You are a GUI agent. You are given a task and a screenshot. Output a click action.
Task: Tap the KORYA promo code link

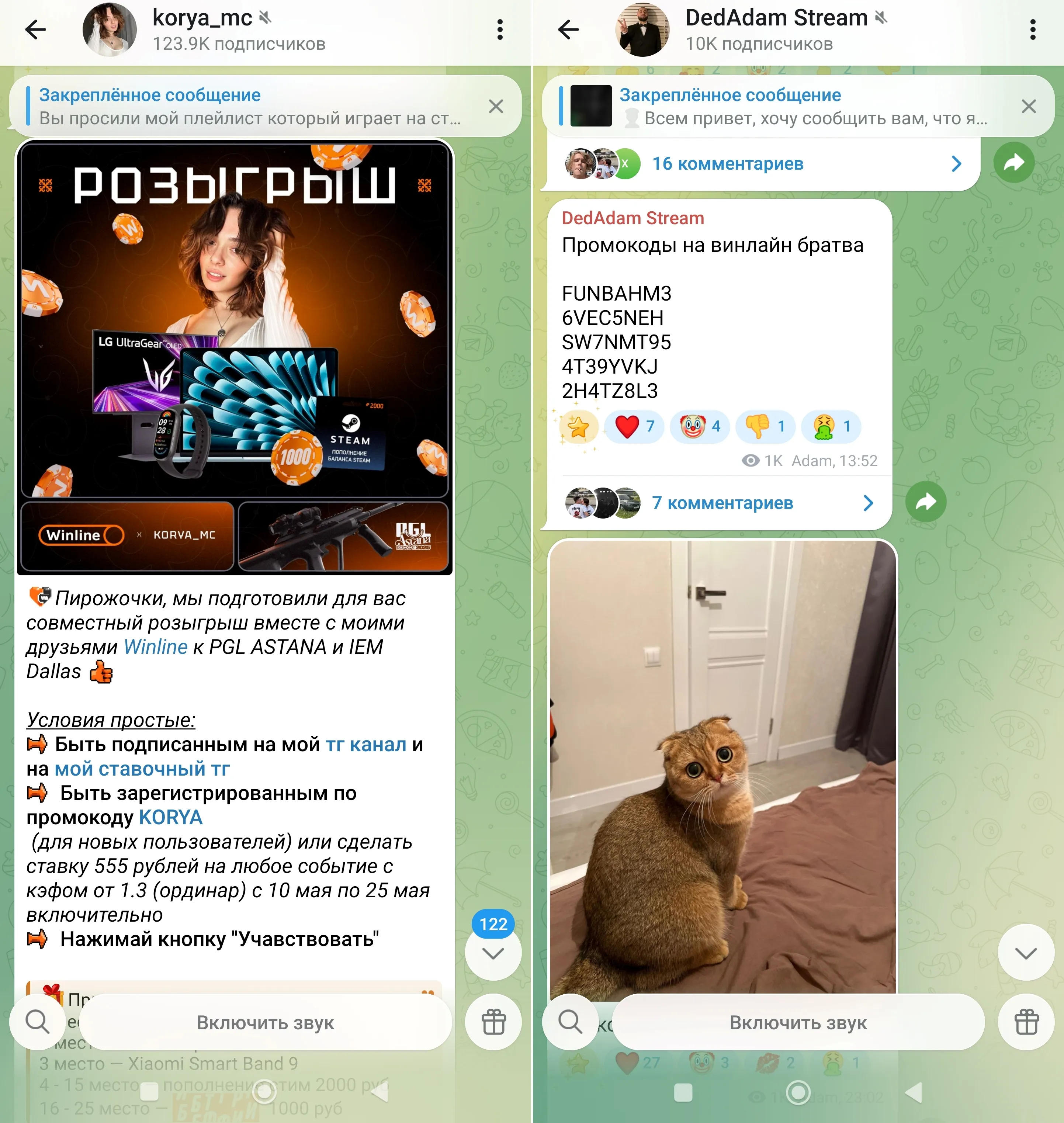tap(170, 818)
